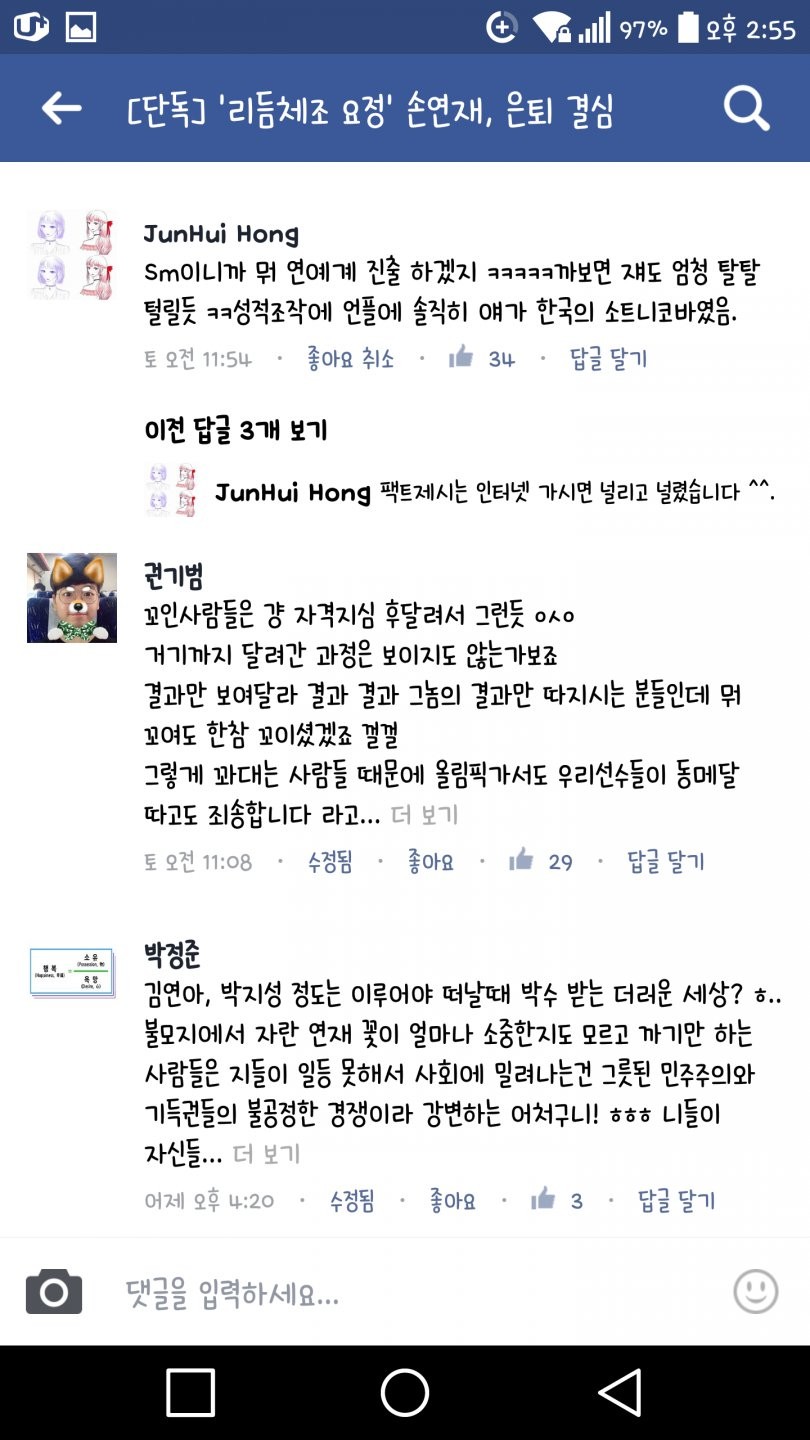Viewport: 810px width, 1440px height.
Task: Show 29 likes on 권기범's comment
Action: 543,861
